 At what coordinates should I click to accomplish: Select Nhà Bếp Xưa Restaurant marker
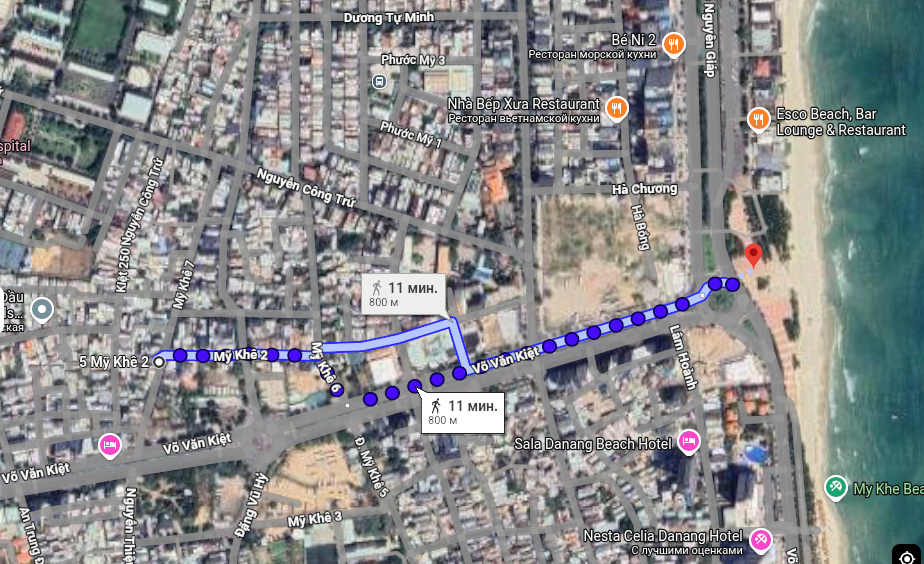coord(617,108)
